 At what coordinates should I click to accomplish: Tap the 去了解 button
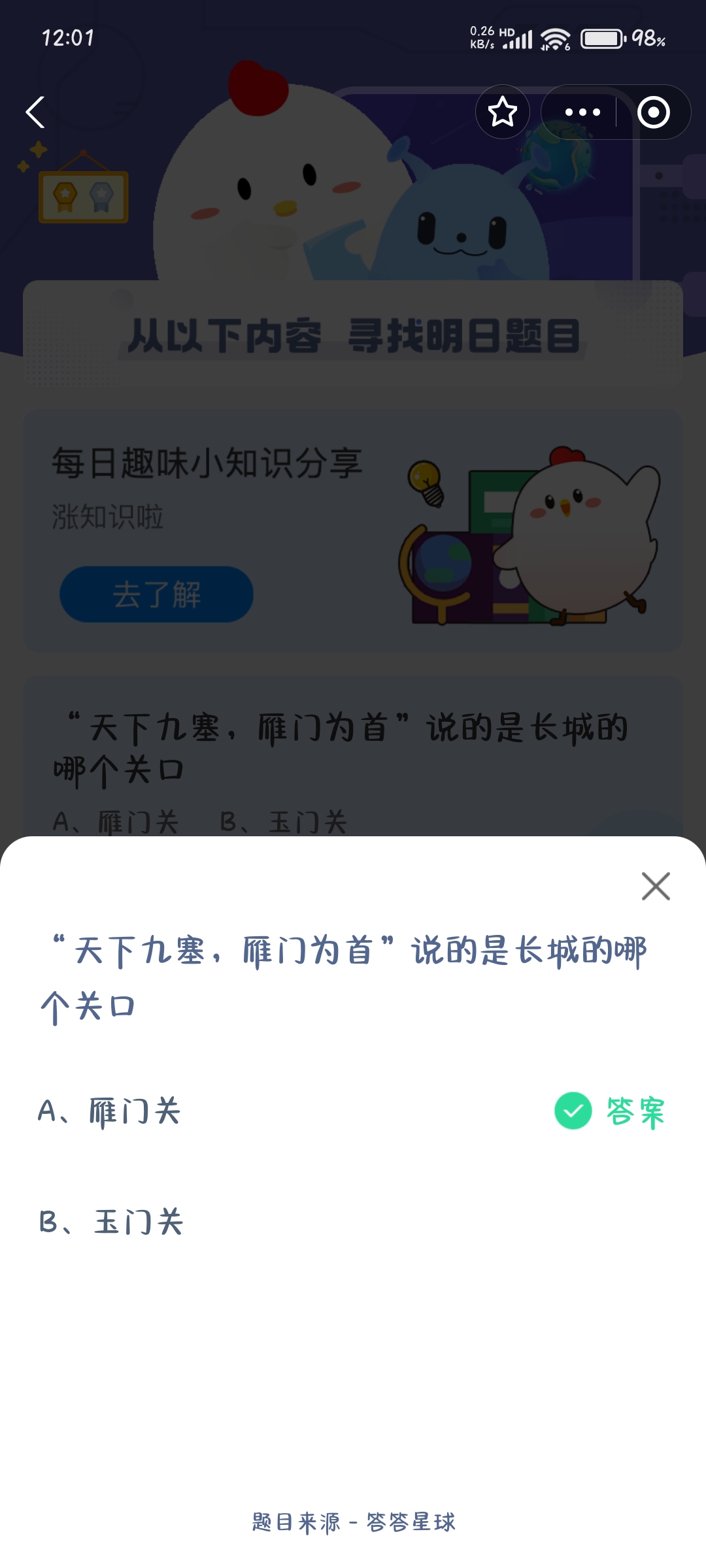pos(156,595)
